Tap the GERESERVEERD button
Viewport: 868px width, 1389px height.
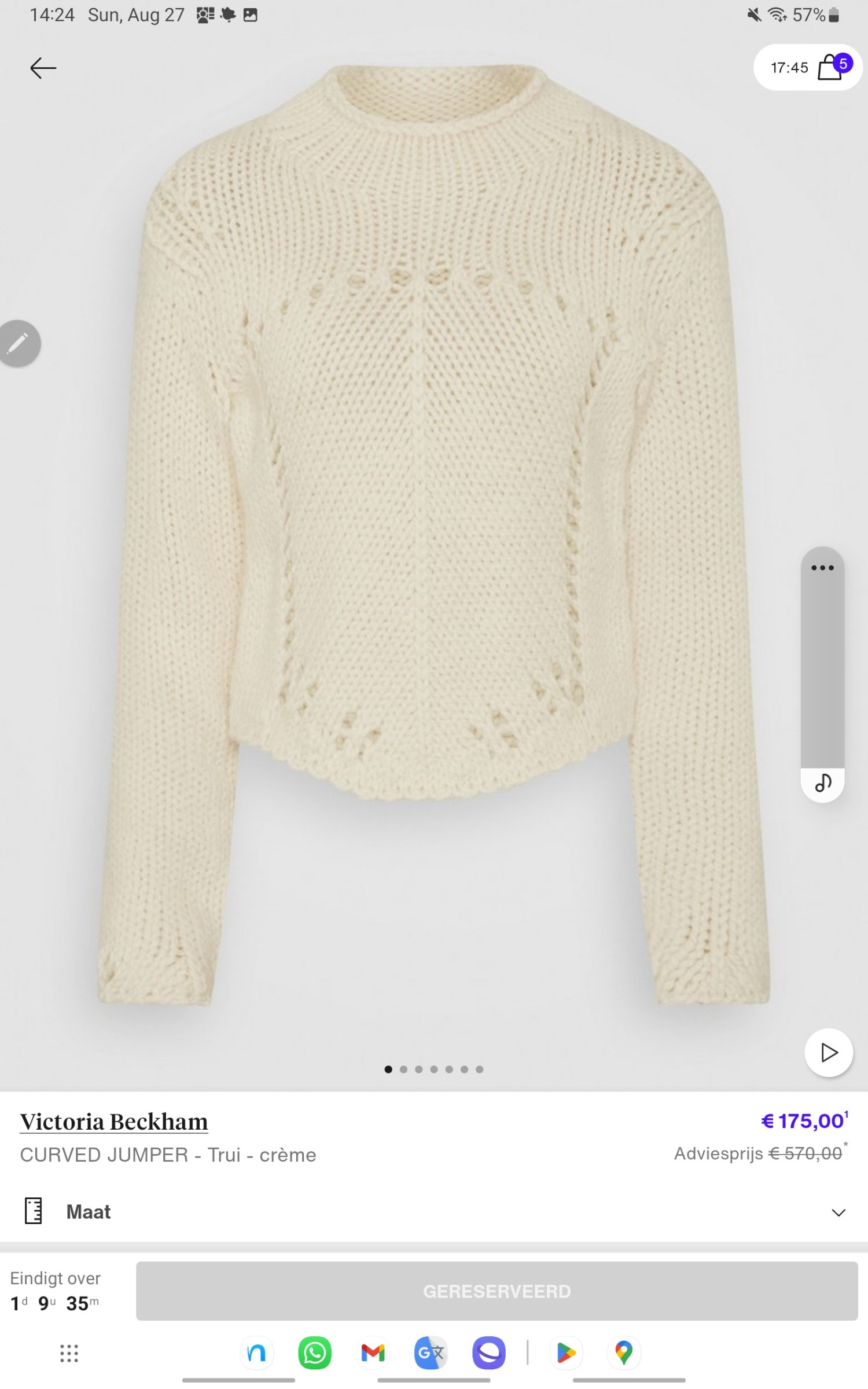(496, 1291)
